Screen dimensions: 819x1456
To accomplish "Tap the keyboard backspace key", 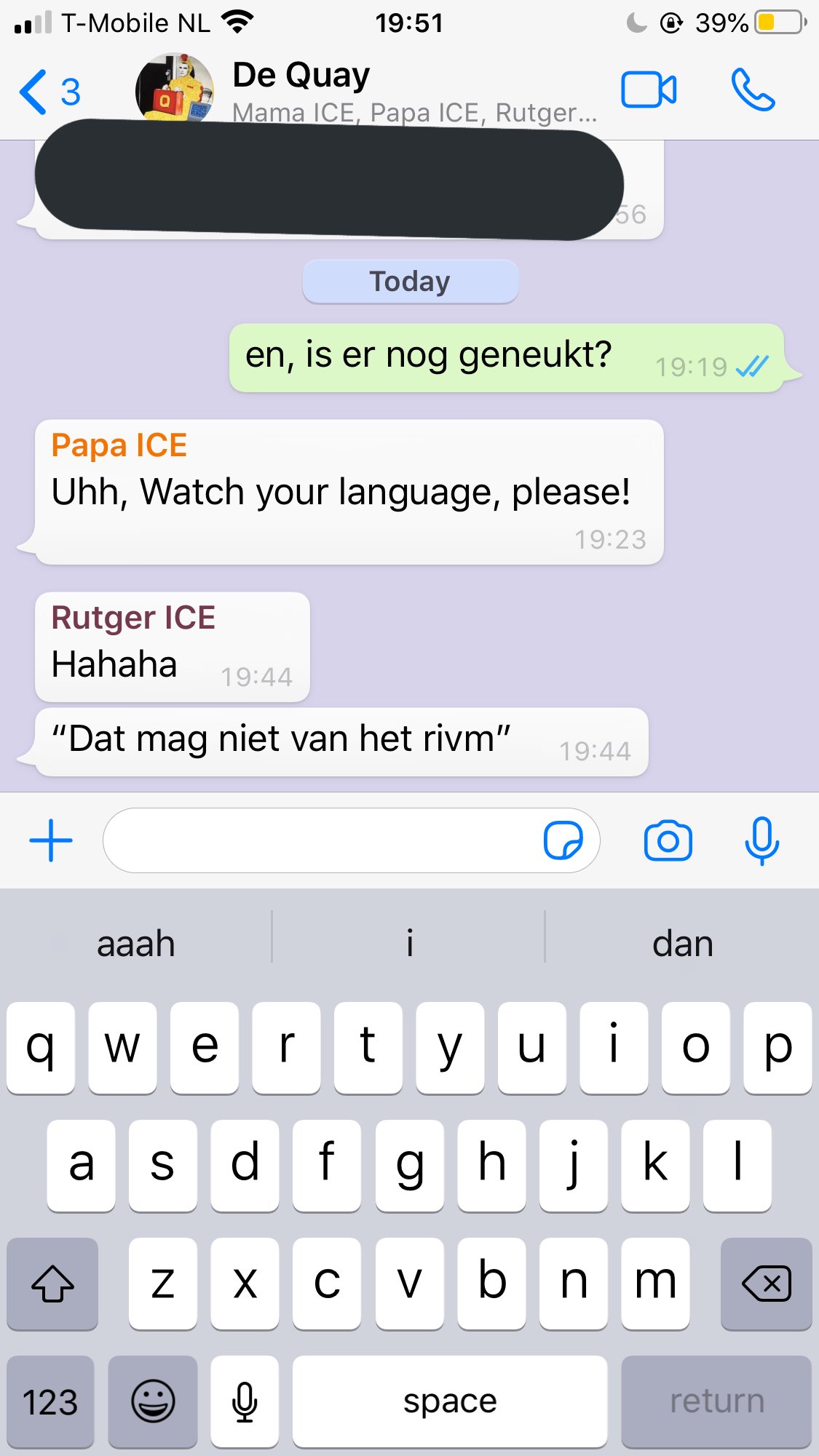I will (766, 1283).
